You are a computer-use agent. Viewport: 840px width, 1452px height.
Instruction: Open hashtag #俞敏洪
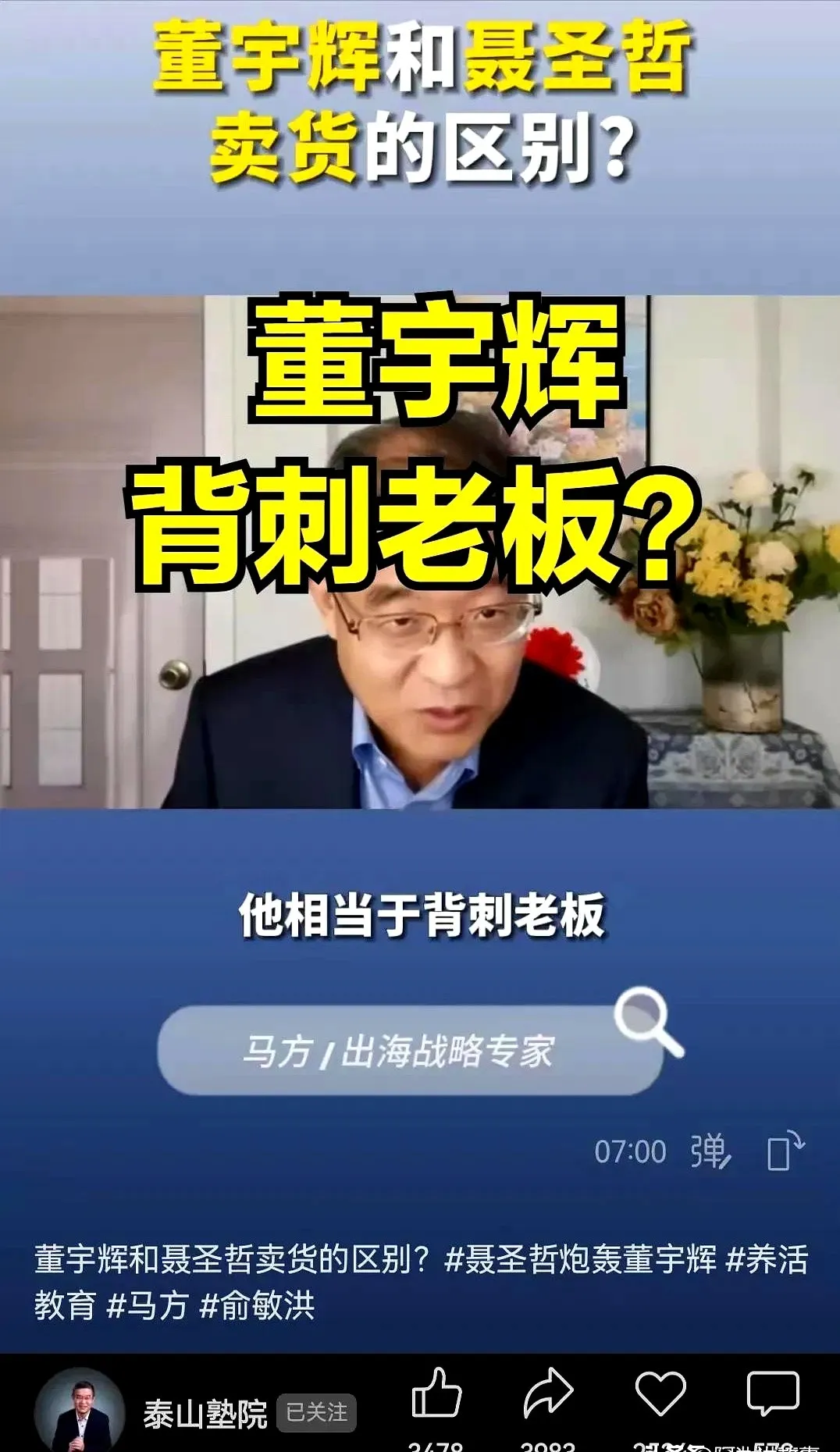click(x=258, y=1305)
